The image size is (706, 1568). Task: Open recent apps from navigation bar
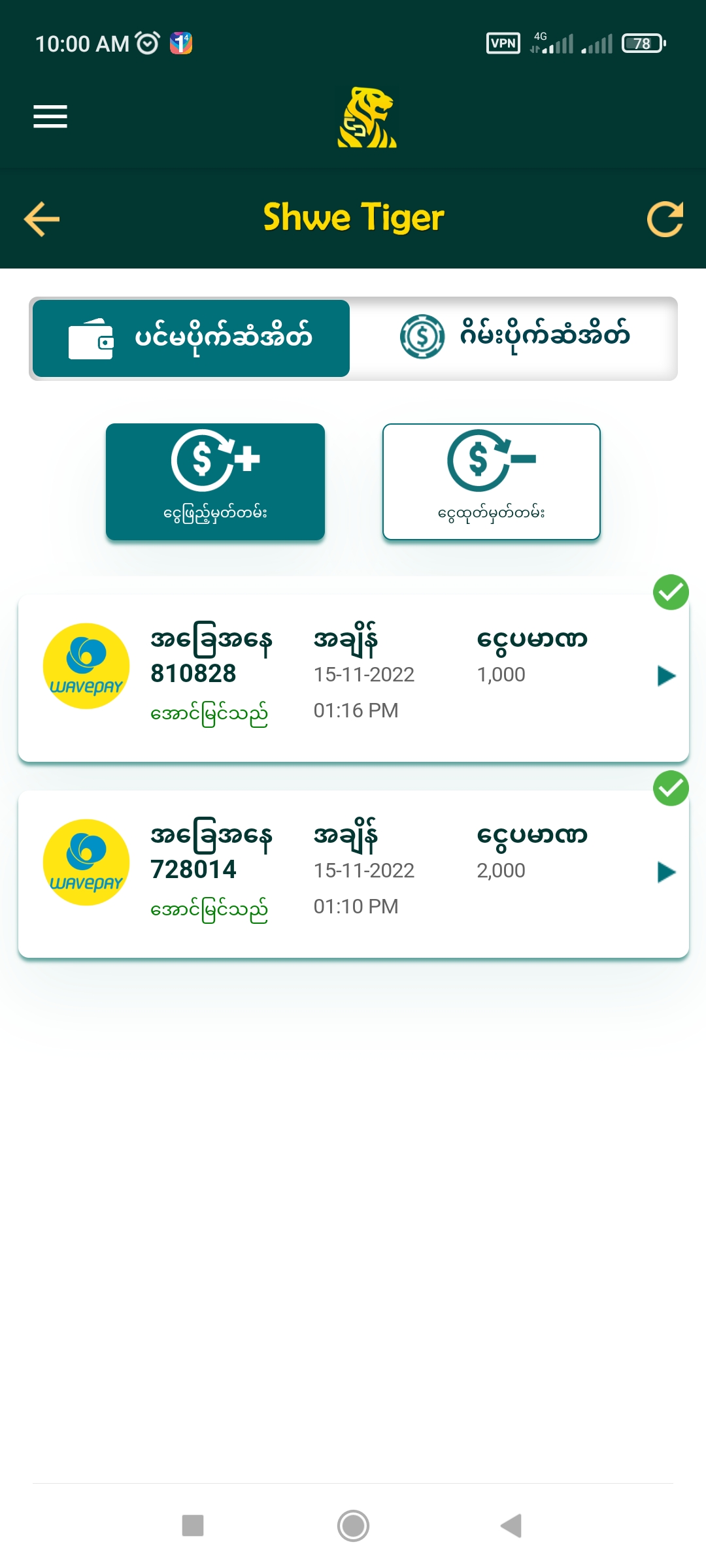pyautogui.click(x=193, y=1526)
